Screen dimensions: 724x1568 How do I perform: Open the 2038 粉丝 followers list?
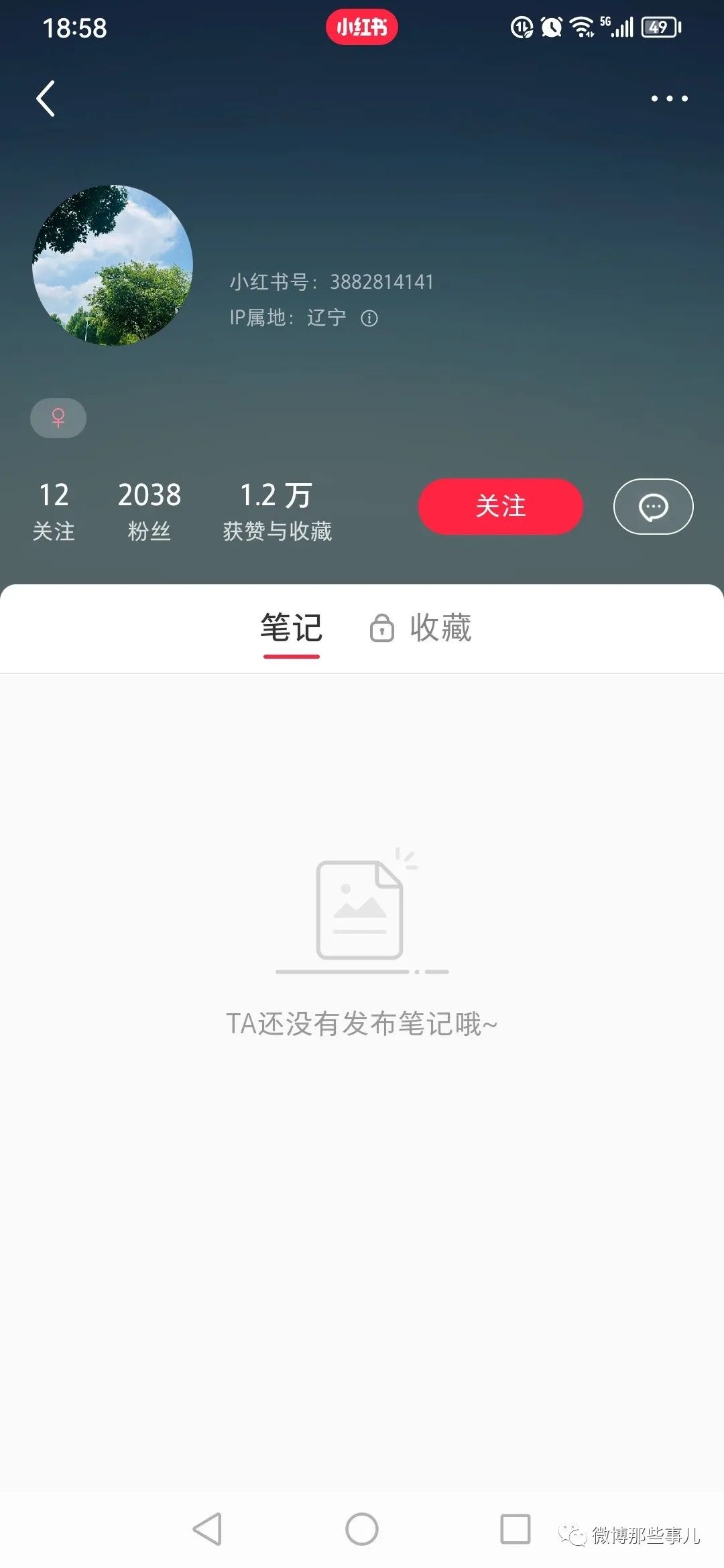(149, 511)
